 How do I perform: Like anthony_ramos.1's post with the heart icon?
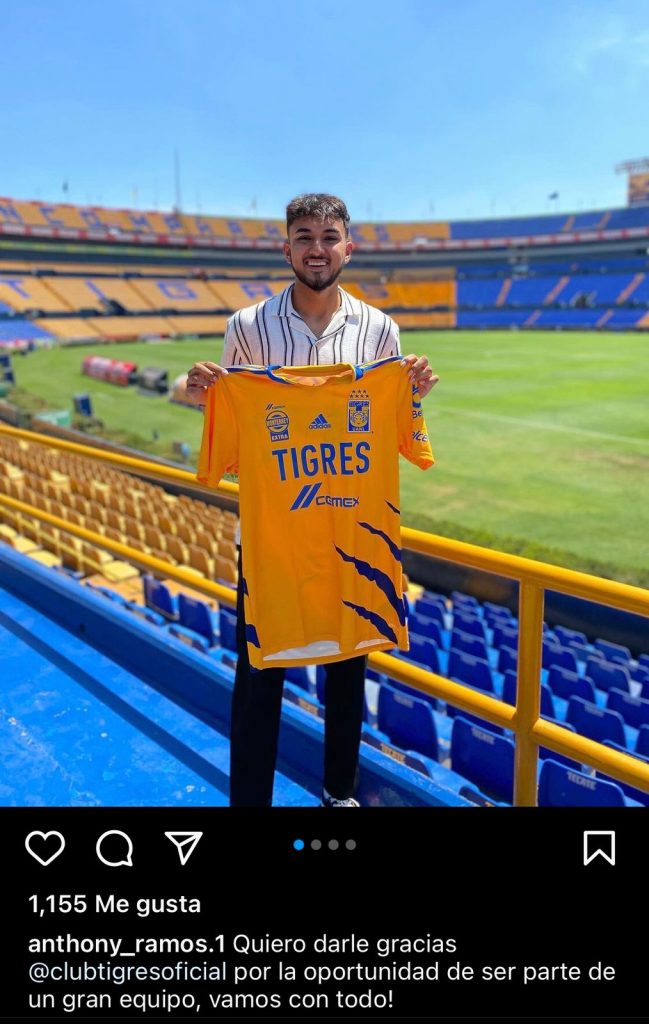45,848
